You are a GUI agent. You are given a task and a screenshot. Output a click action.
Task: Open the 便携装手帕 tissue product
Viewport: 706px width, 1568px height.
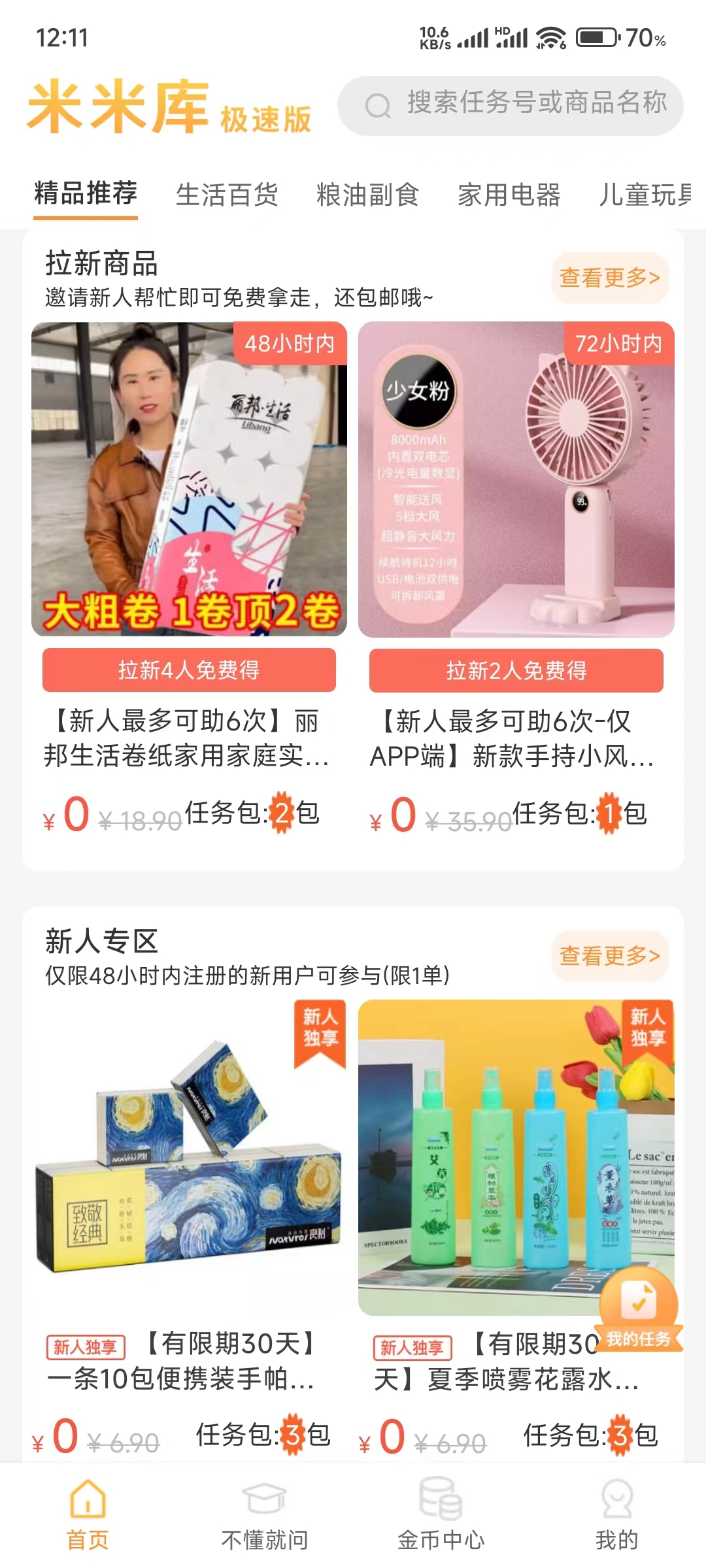click(189, 1156)
